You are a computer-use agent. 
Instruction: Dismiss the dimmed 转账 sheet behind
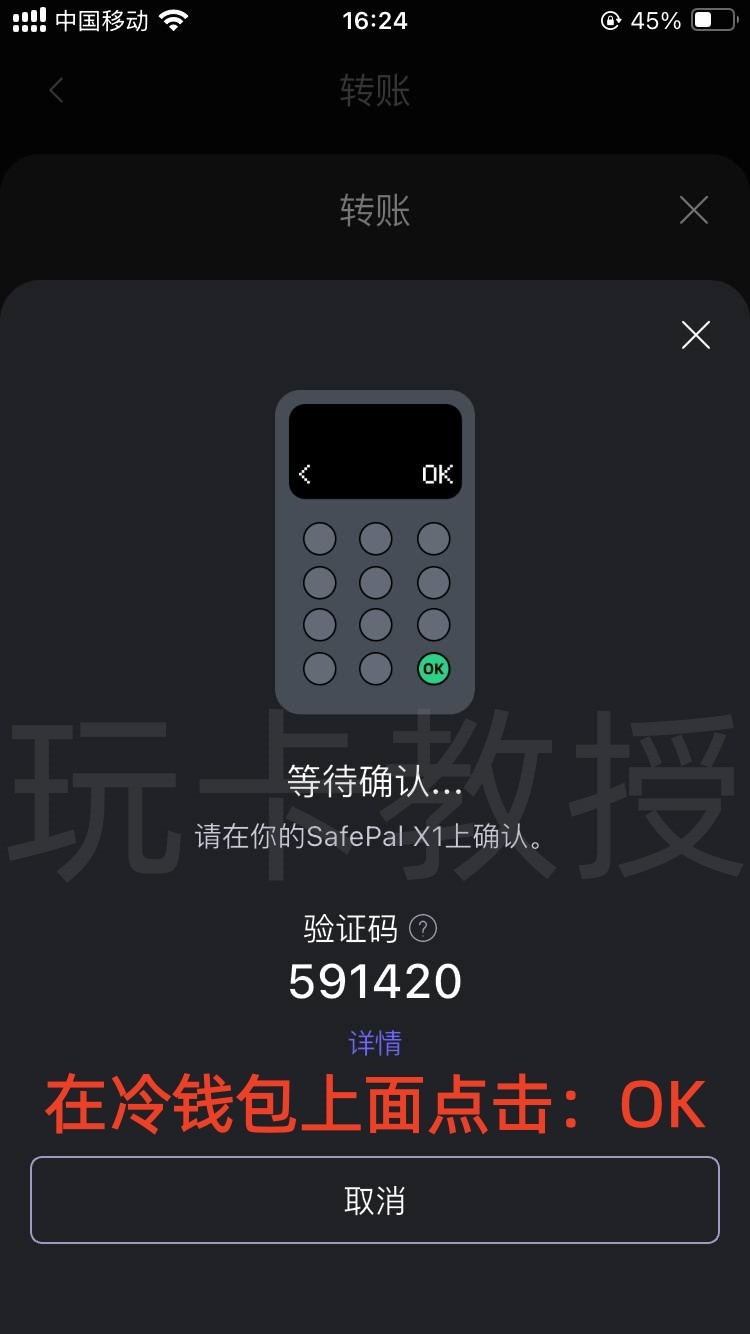[x=693, y=210]
